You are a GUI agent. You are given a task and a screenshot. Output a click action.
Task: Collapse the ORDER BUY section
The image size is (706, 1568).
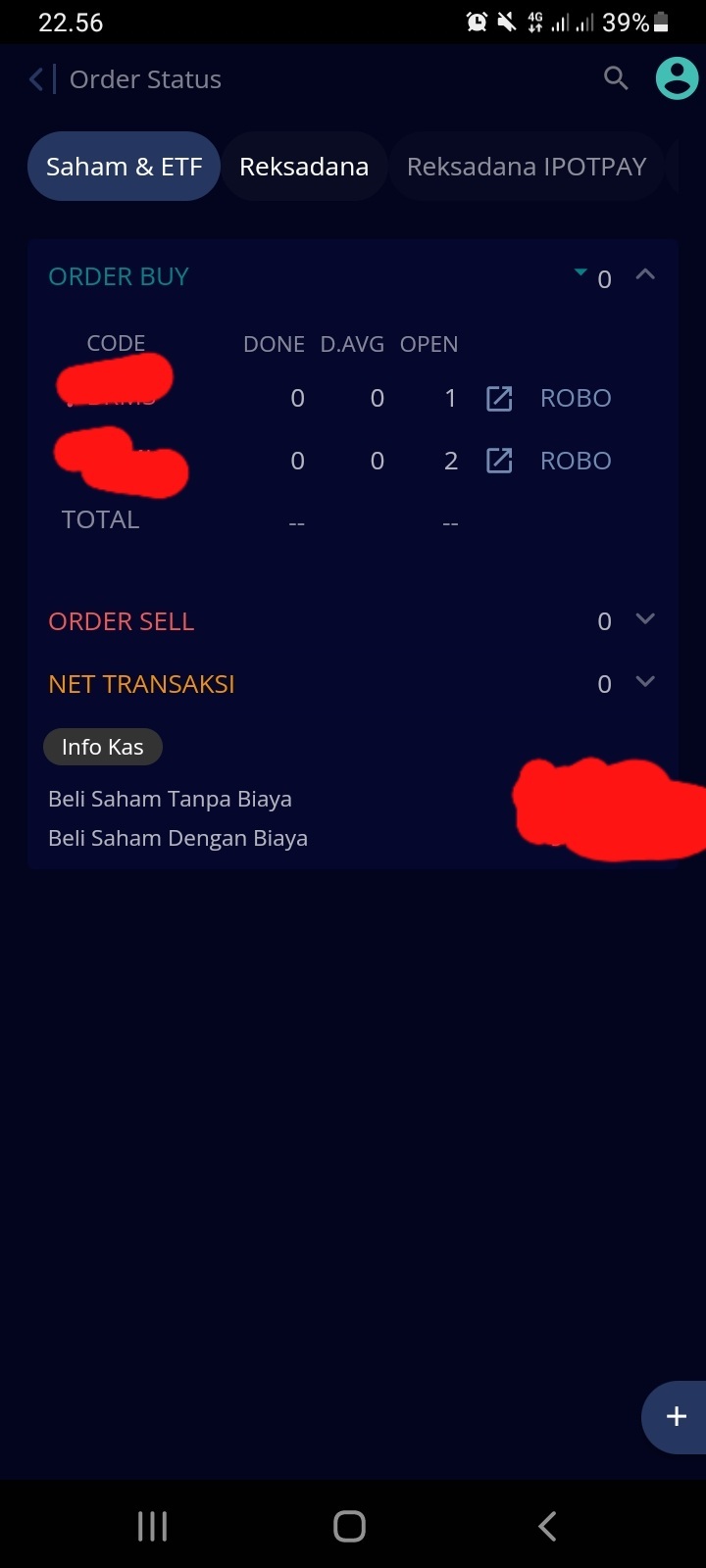pyautogui.click(x=645, y=275)
